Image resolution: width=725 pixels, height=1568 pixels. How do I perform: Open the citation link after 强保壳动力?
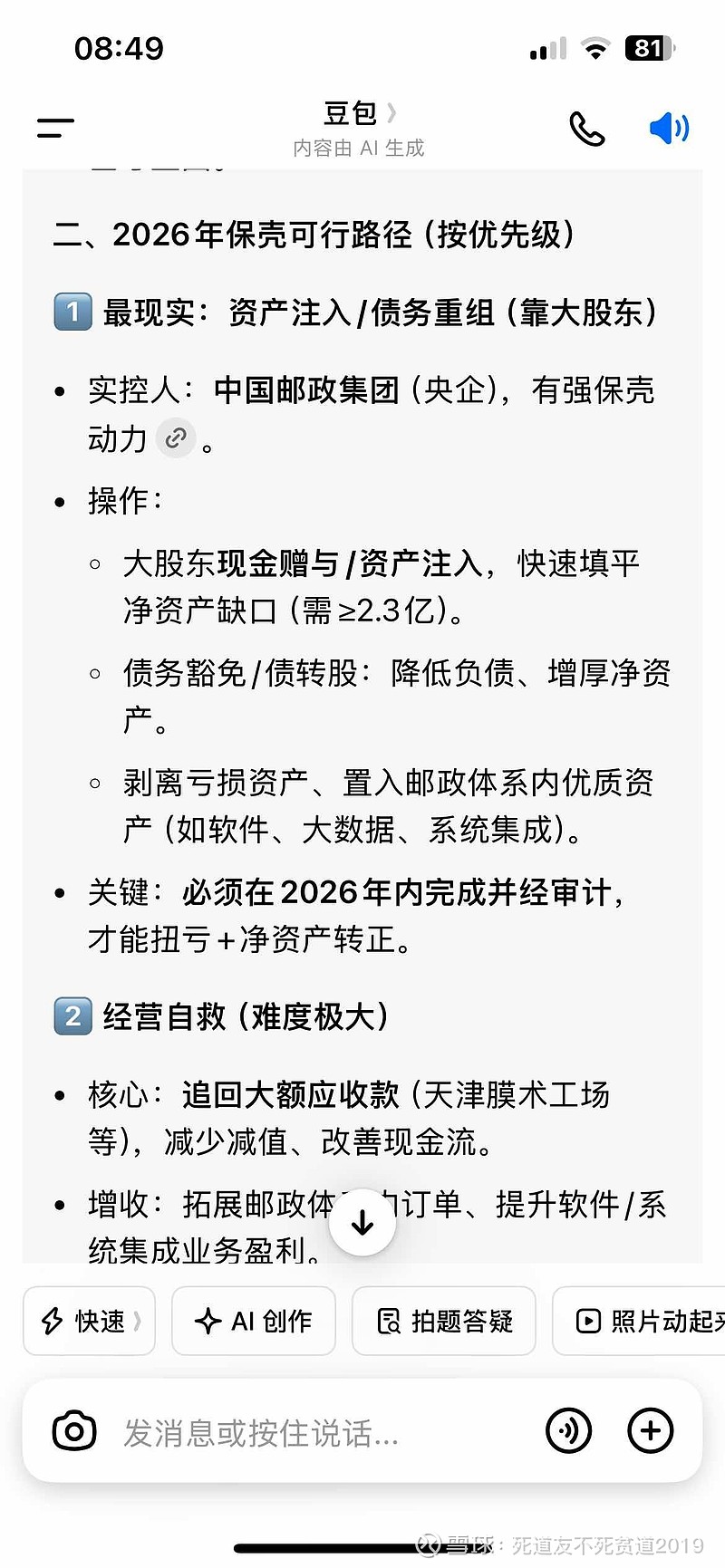176,438
